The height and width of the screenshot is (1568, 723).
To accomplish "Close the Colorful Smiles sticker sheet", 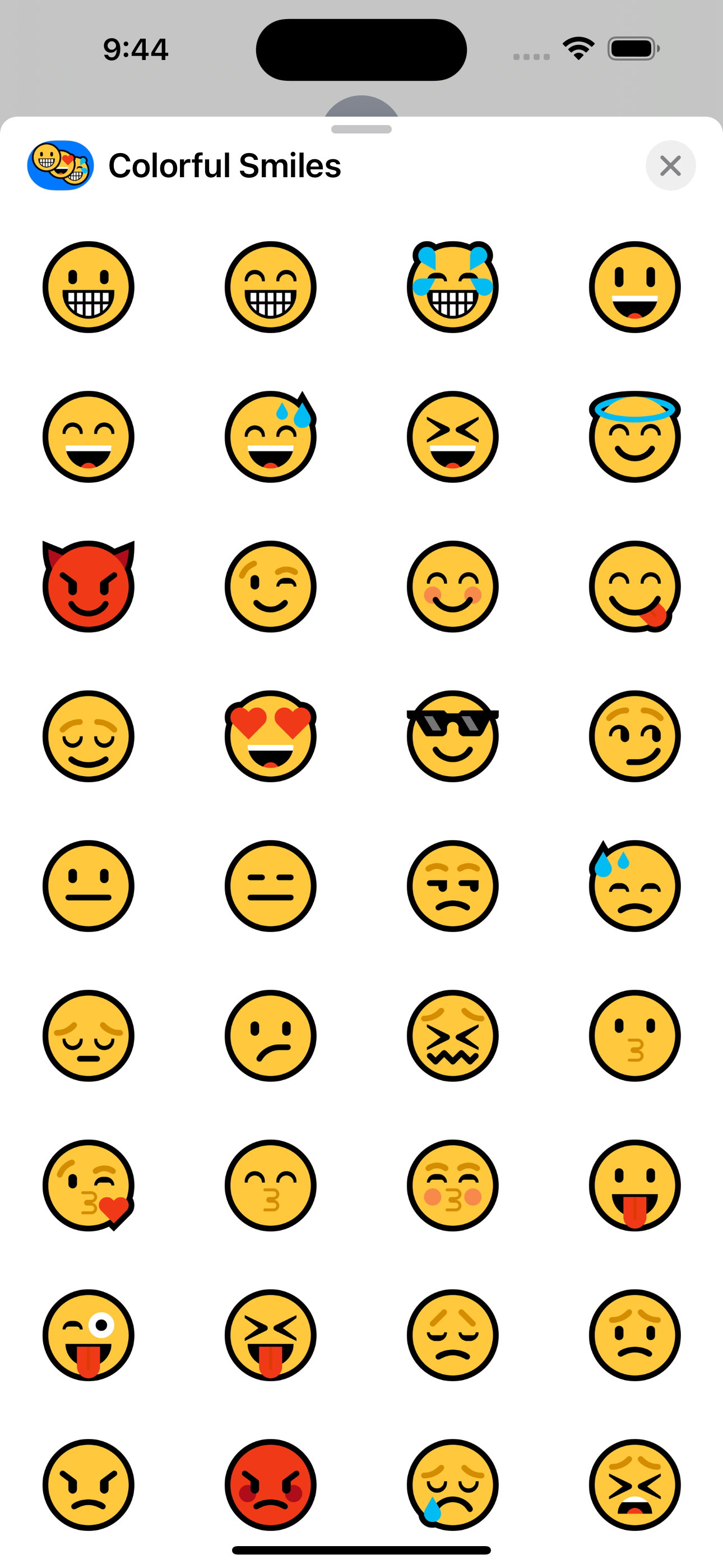I will click(670, 165).
